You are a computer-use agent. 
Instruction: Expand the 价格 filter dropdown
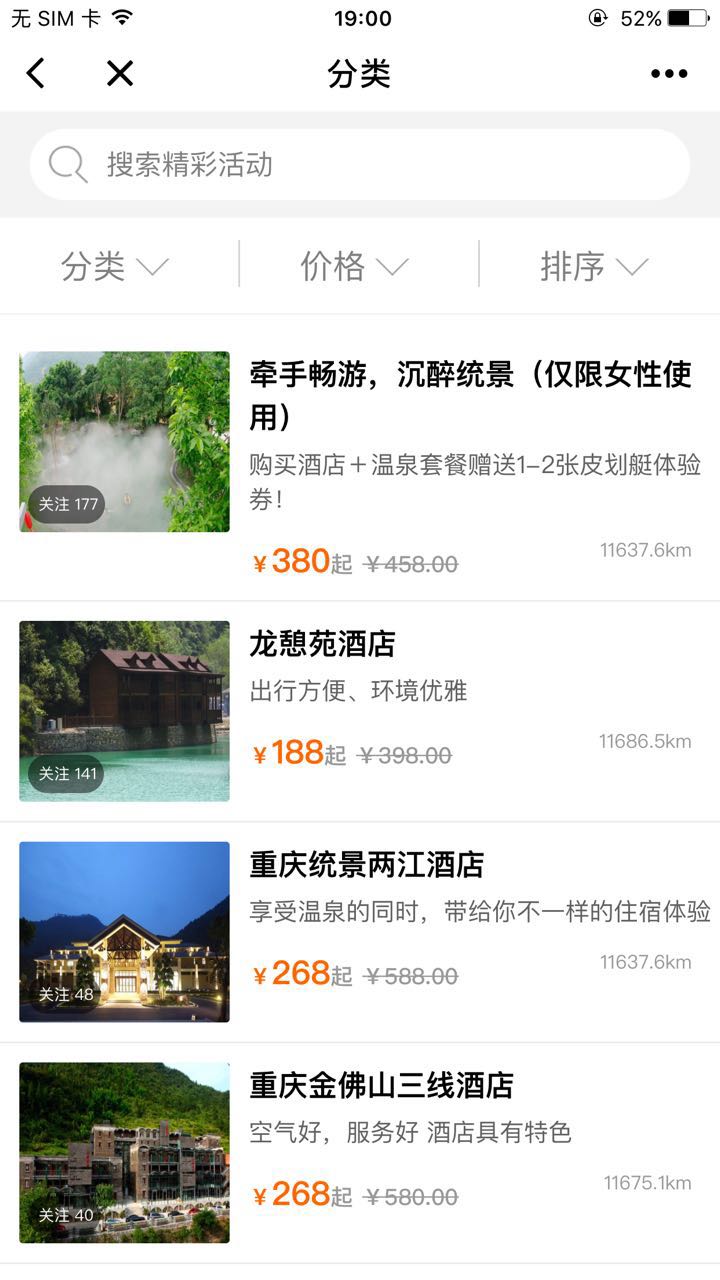click(x=355, y=266)
